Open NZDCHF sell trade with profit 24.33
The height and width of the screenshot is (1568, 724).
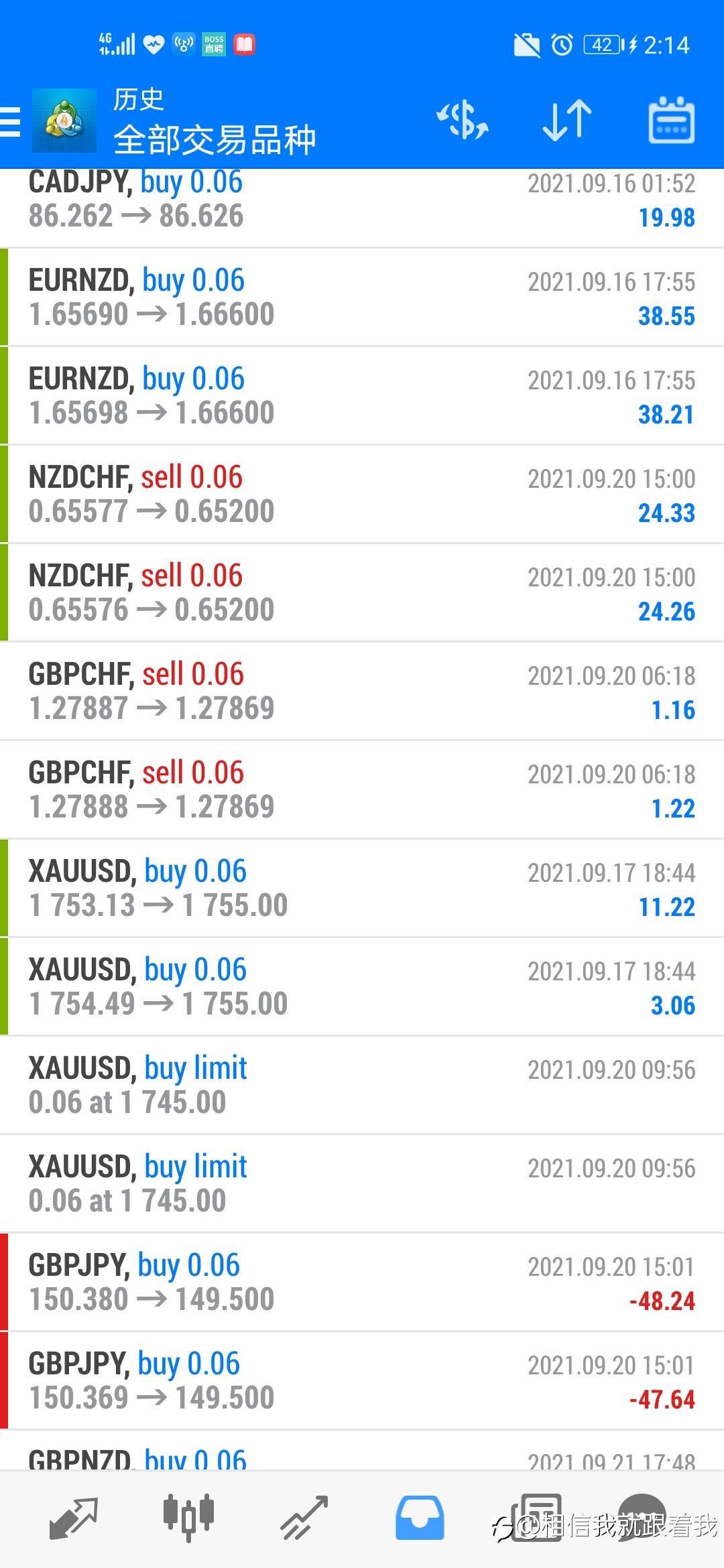[x=362, y=495]
